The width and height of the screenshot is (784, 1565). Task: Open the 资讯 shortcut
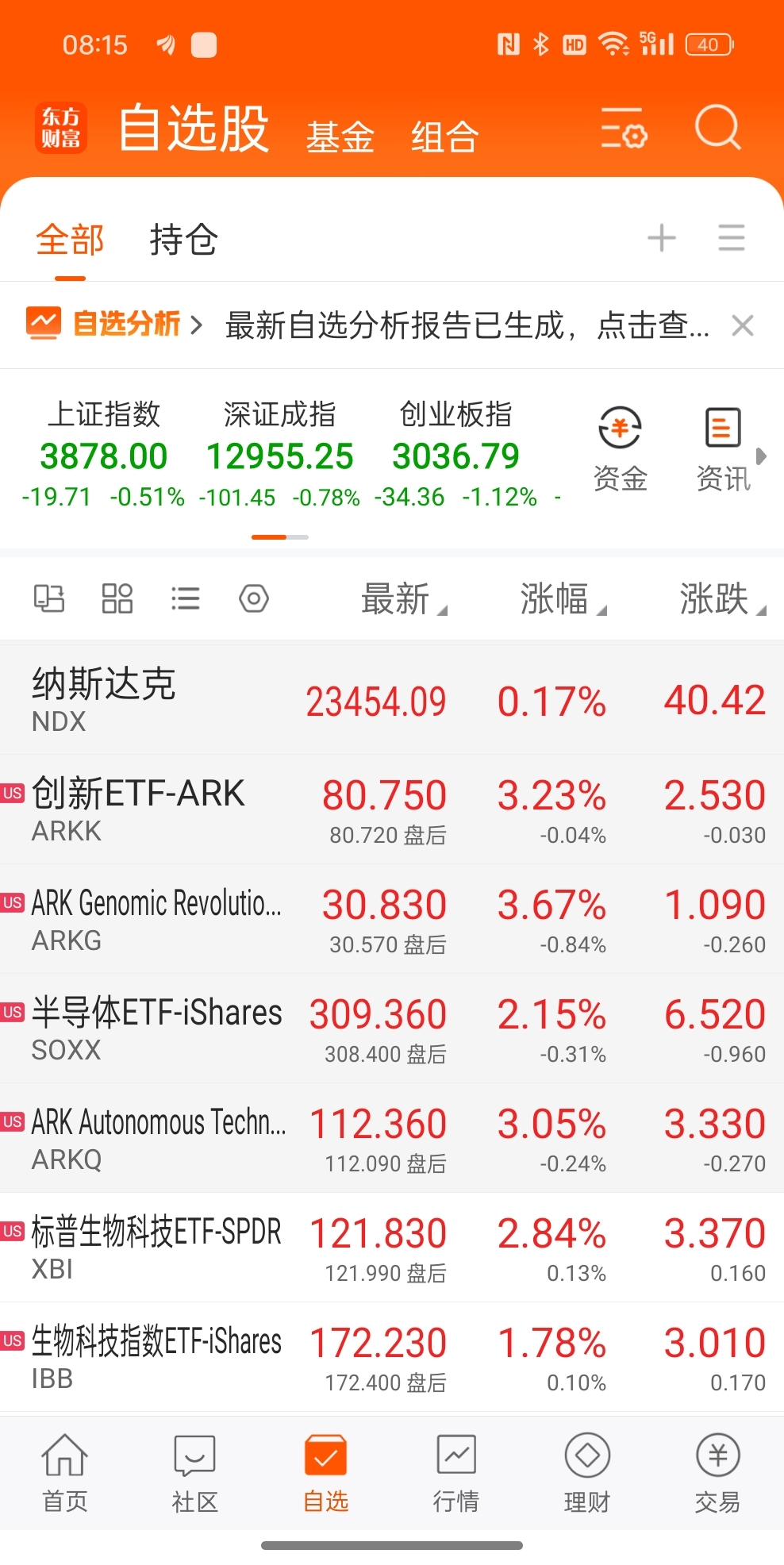point(723,450)
